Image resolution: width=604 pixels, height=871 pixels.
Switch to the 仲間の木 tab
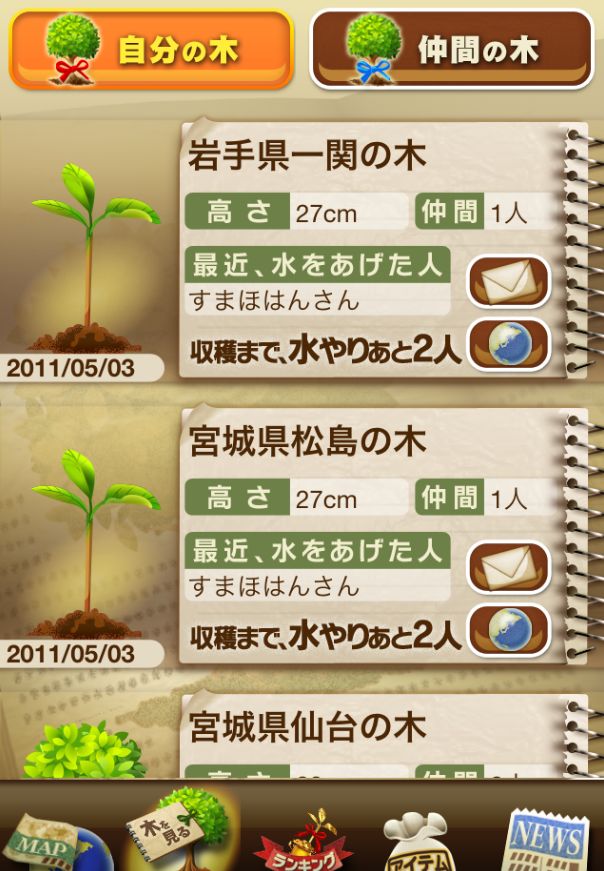pyautogui.click(x=452, y=49)
